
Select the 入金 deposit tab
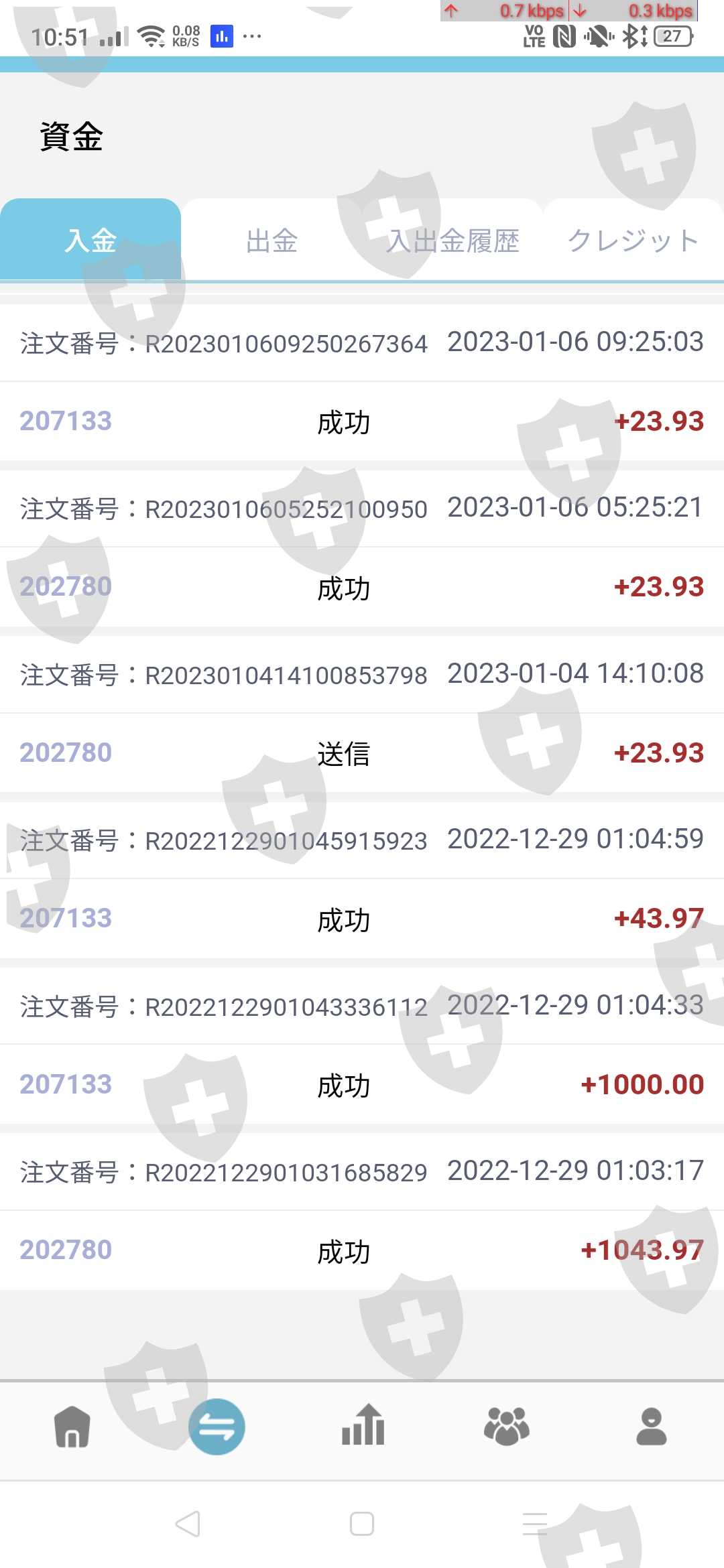tap(90, 241)
